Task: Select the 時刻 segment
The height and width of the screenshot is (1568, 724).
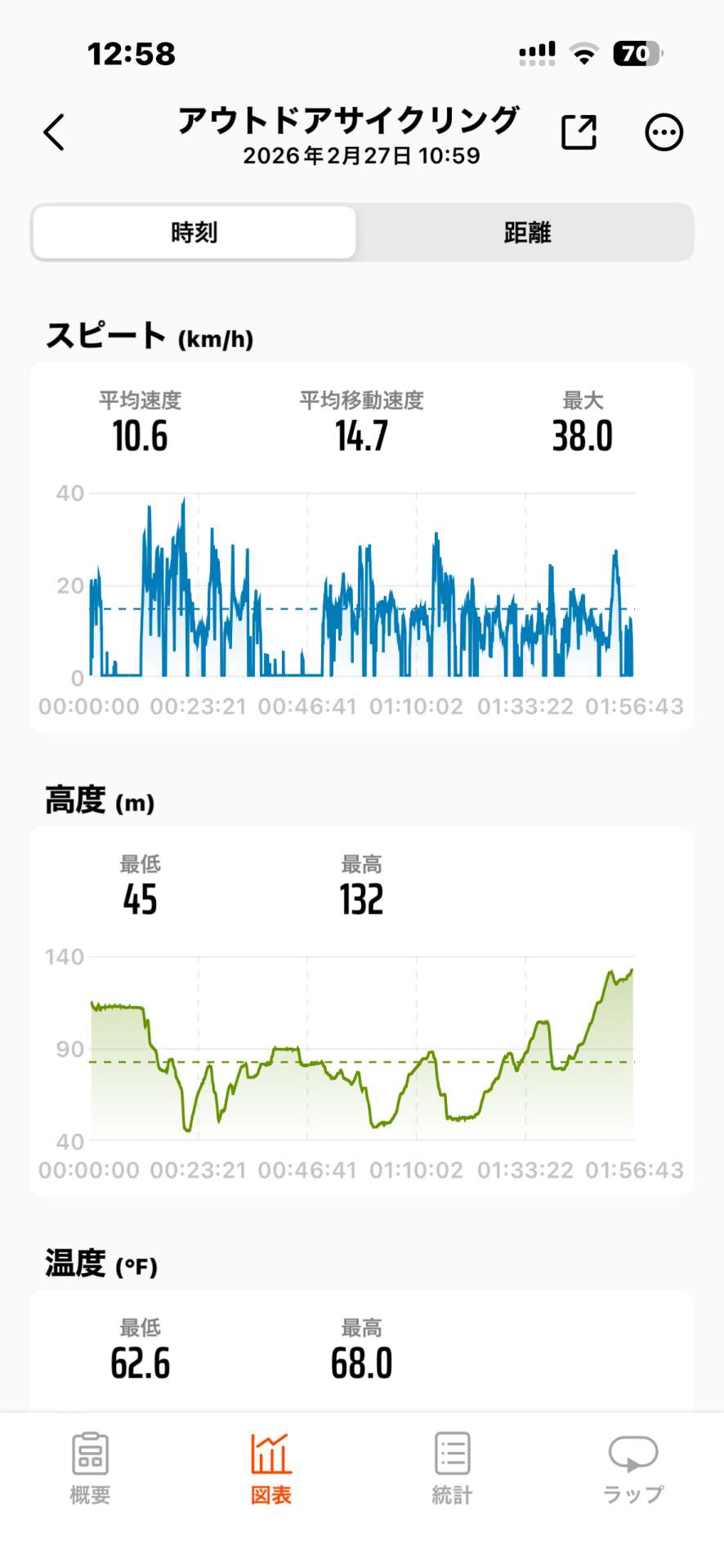Action: click(x=194, y=233)
